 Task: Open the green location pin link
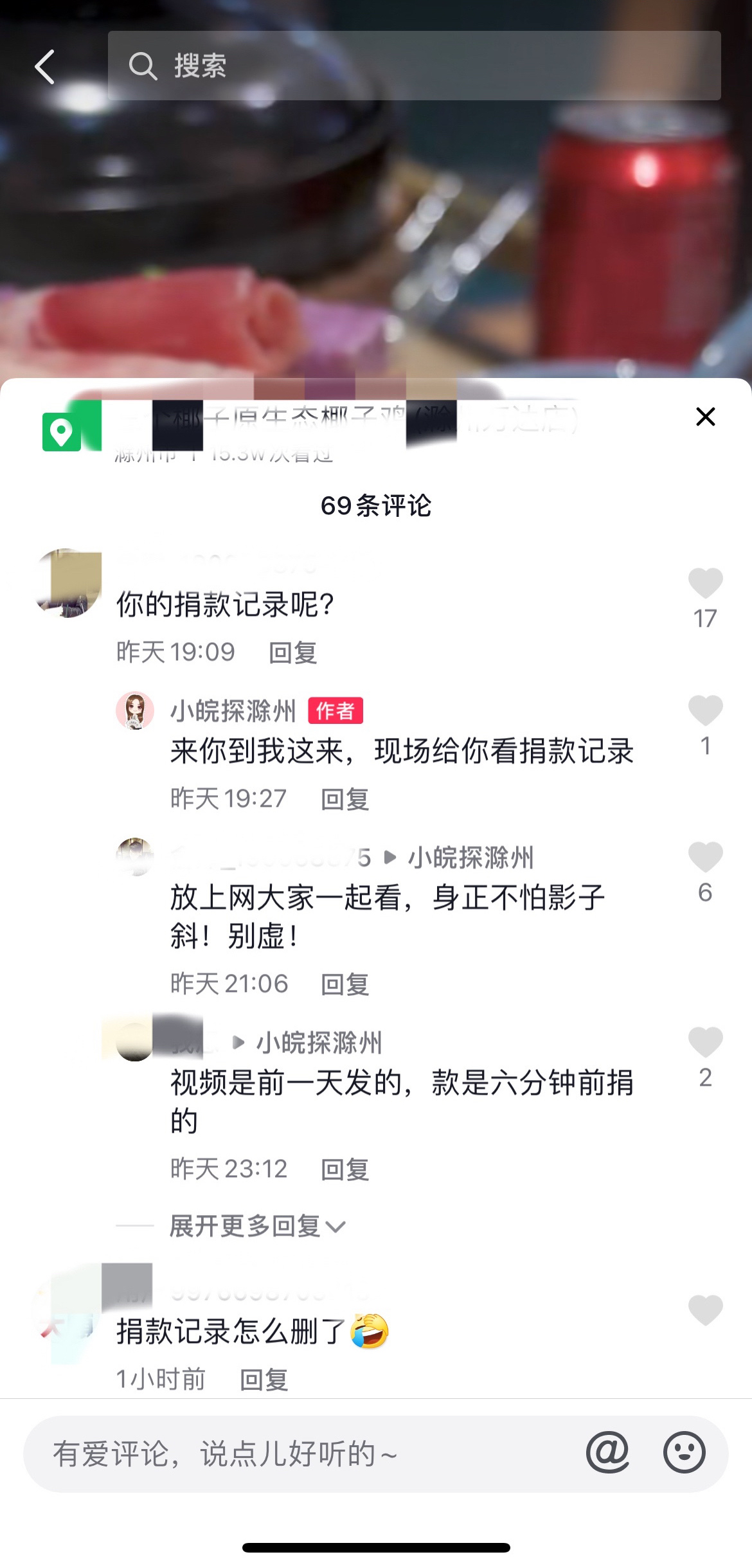tap(62, 432)
